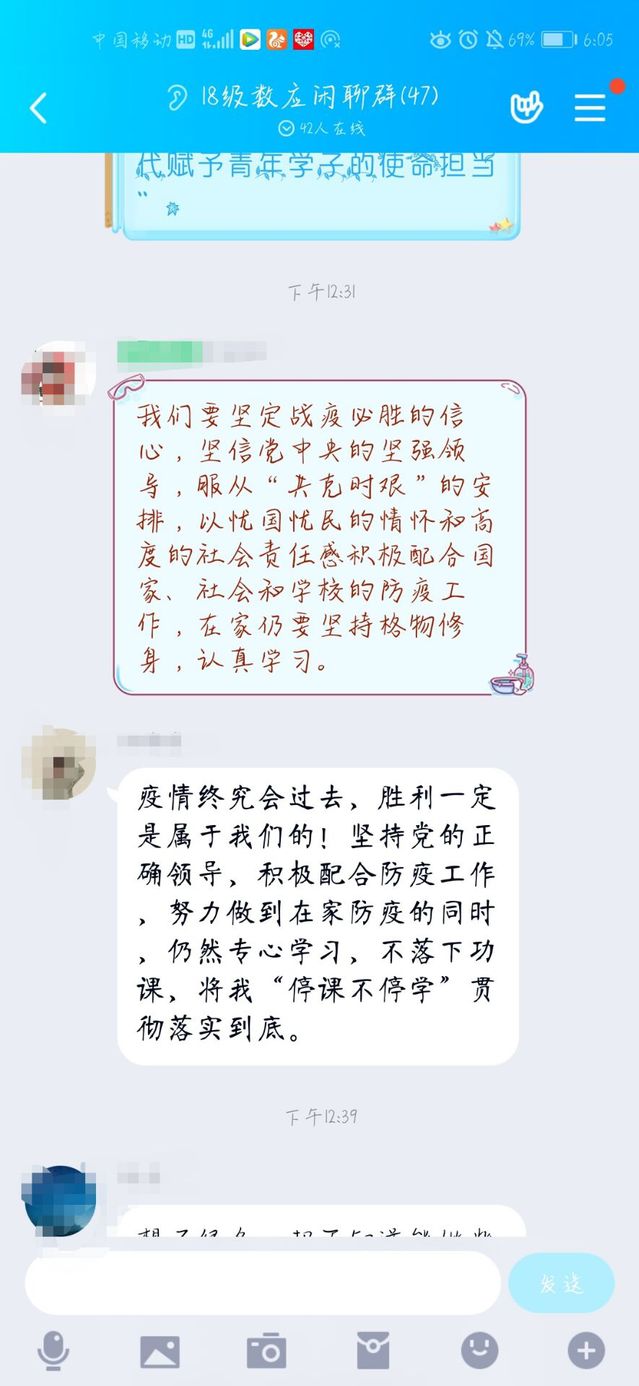Launch the camera to take photo
639x1386 pixels.
click(x=266, y=1351)
